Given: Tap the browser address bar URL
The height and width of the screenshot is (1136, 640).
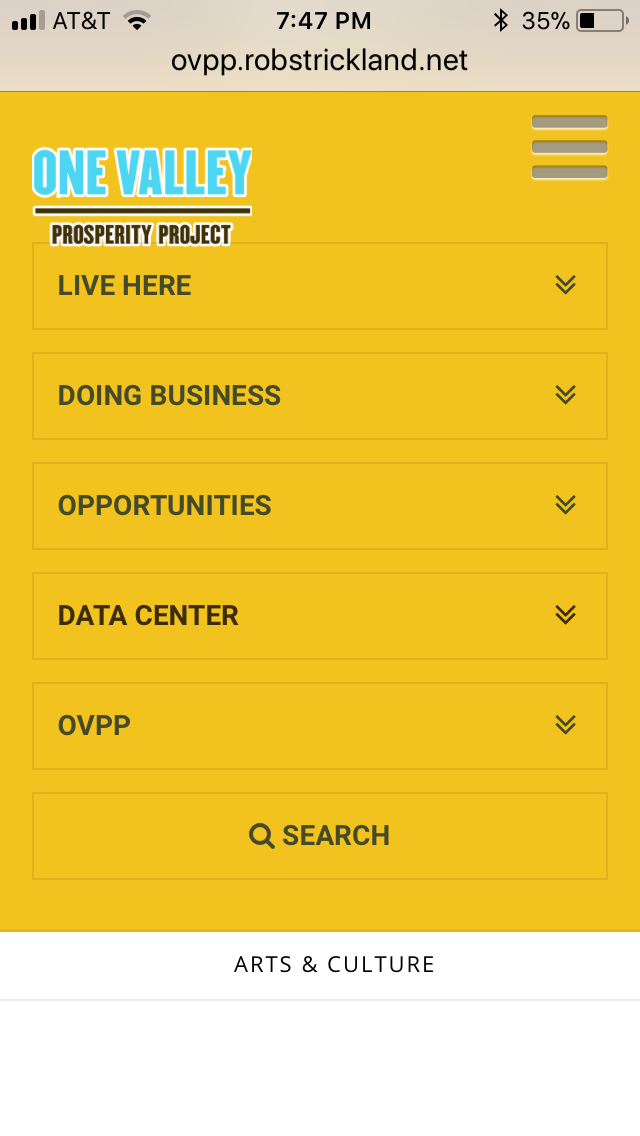Looking at the screenshot, I should tap(320, 61).
